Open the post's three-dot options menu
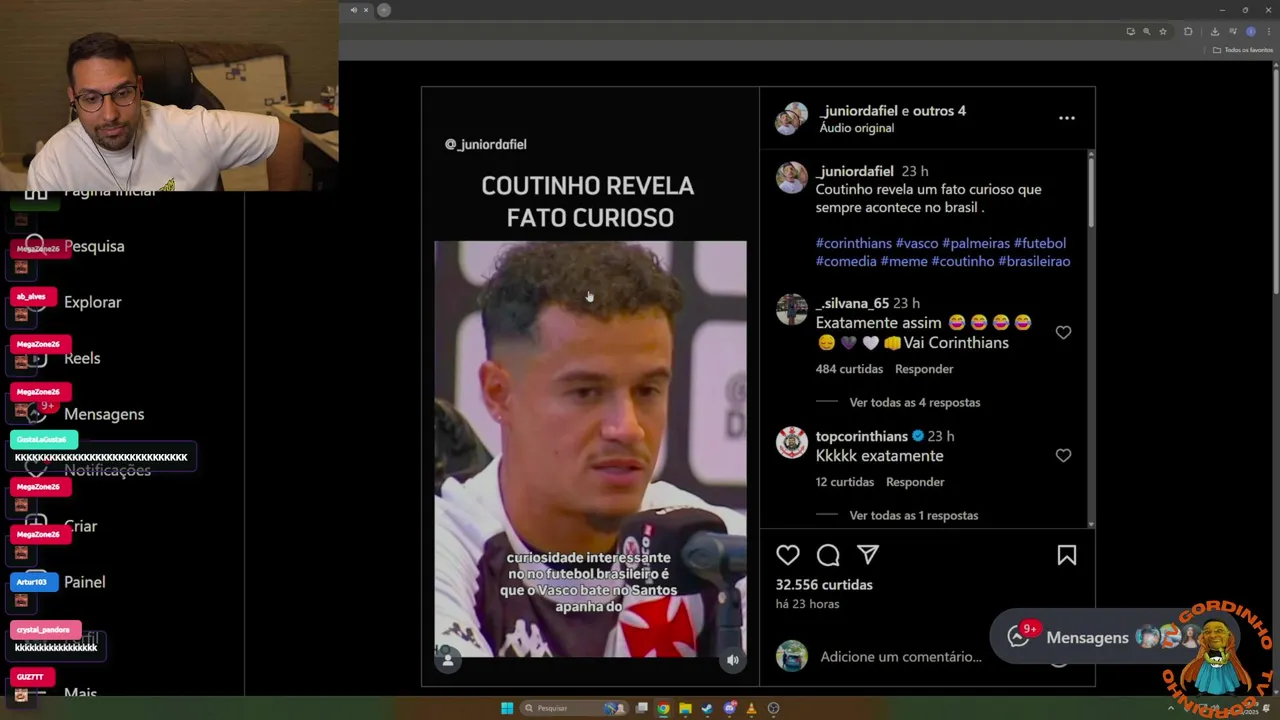Viewport: 1280px width, 720px height. pyautogui.click(x=1066, y=118)
